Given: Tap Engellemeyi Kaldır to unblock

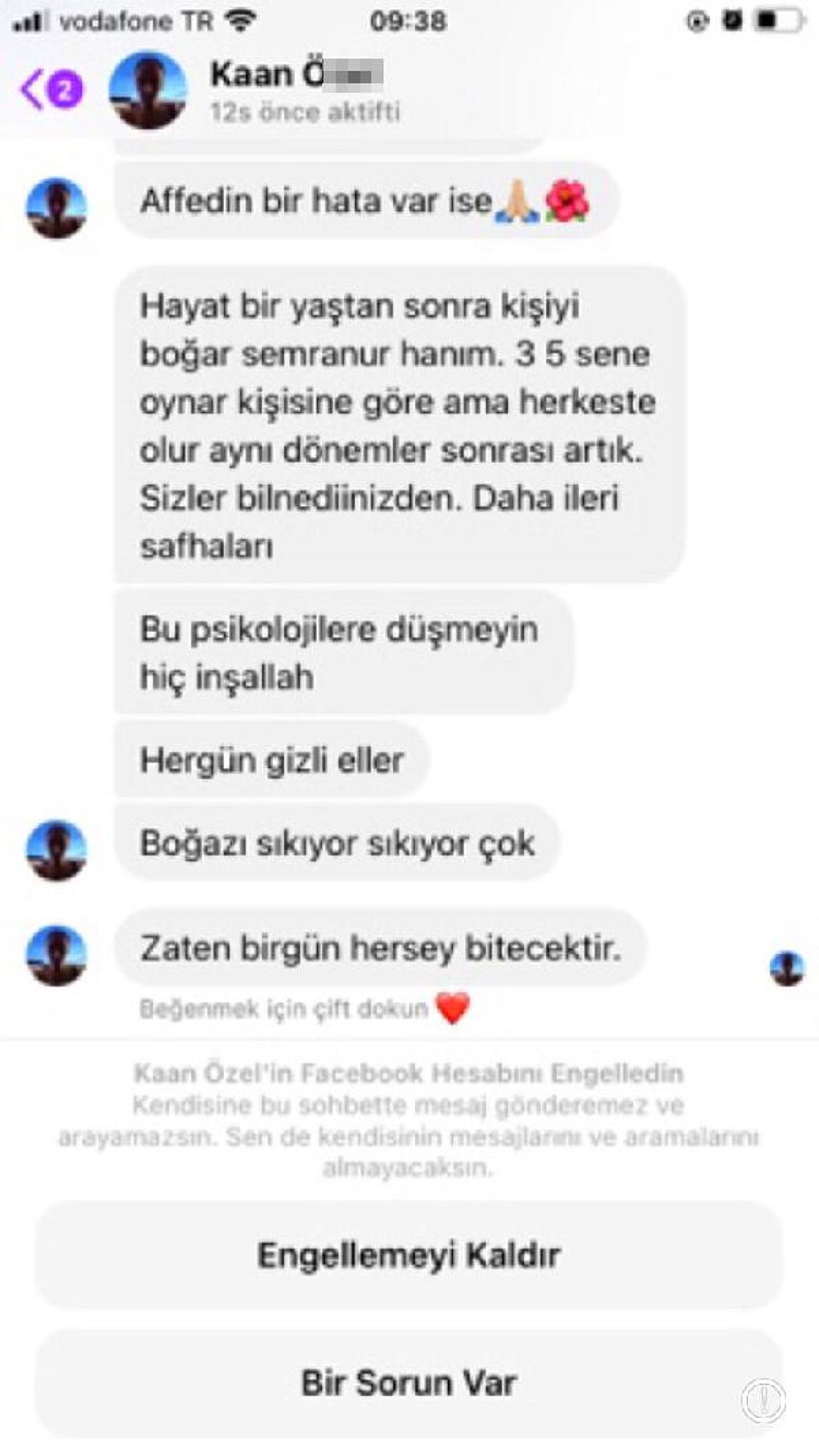Looking at the screenshot, I should click(409, 1255).
